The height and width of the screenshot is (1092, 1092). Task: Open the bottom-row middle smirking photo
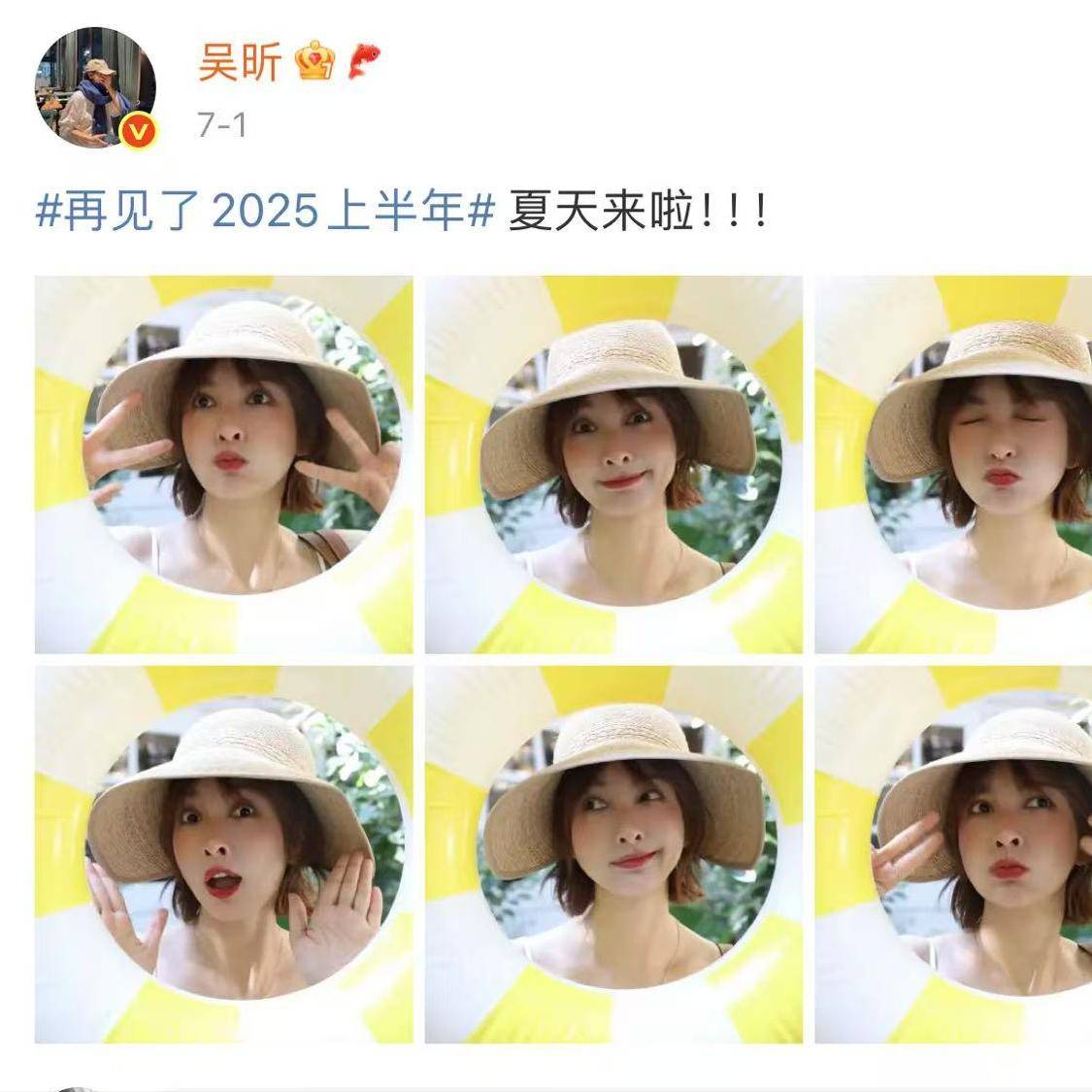pos(613,854)
